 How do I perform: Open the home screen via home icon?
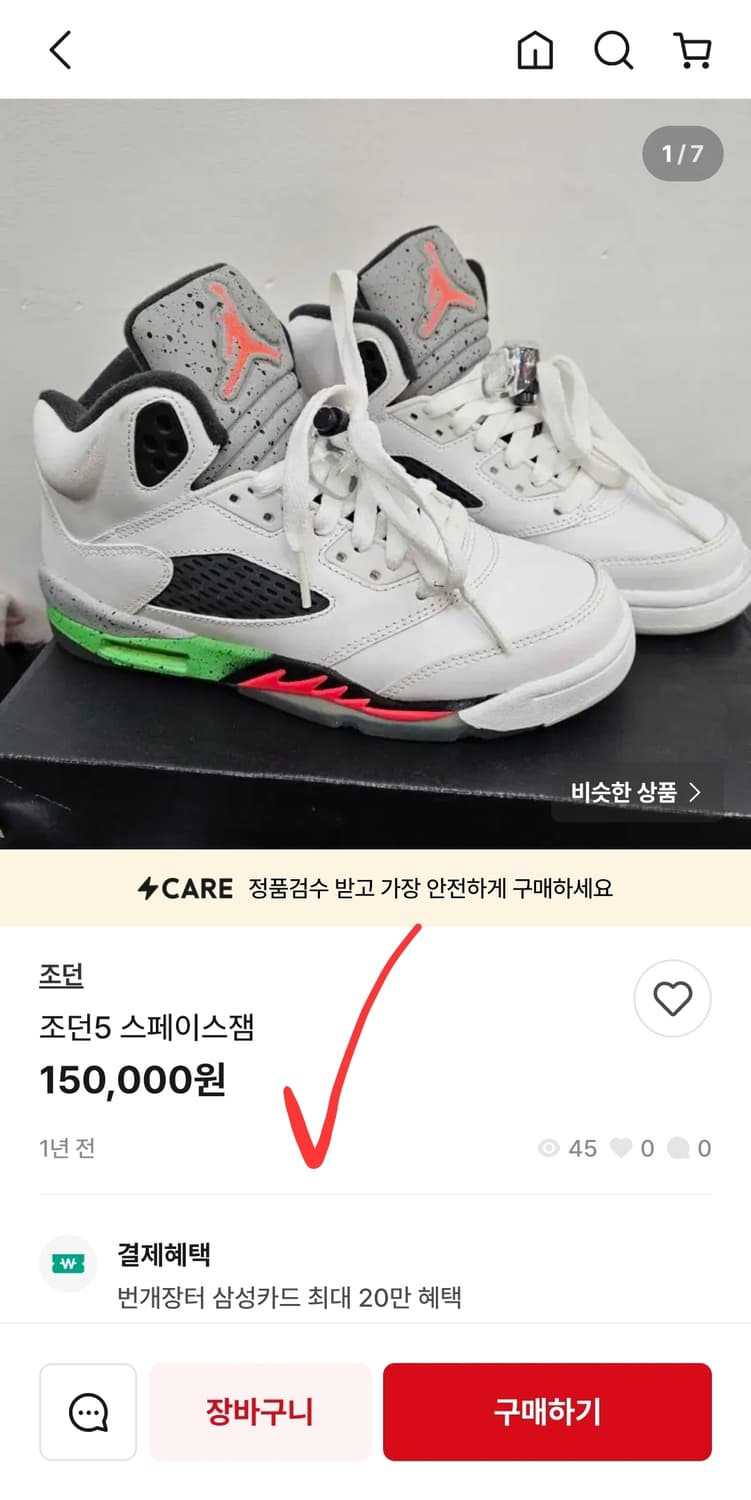(534, 52)
